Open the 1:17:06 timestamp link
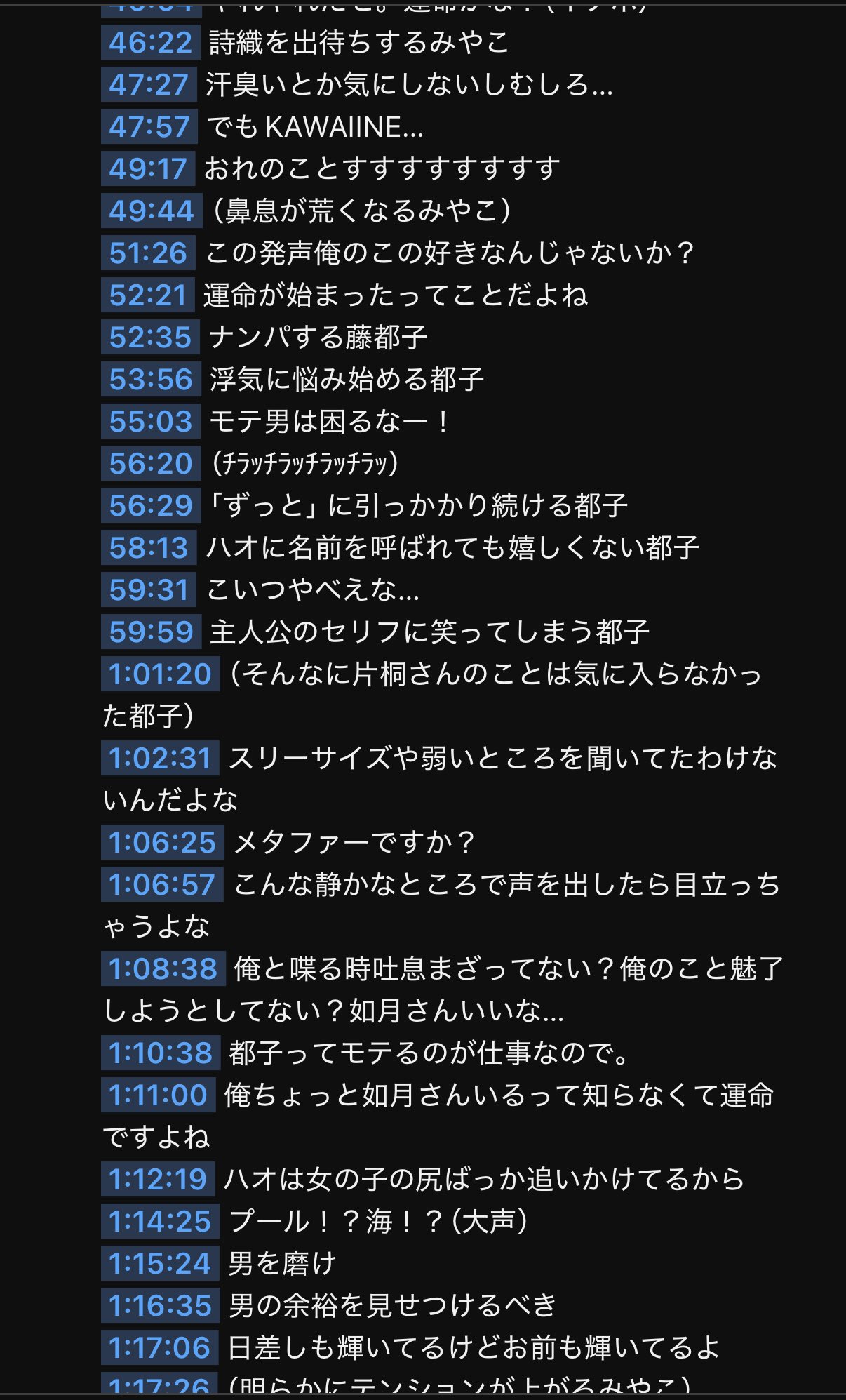Image resolution: width=846 pixels, height=1400 pixels. pos(160,1348)
